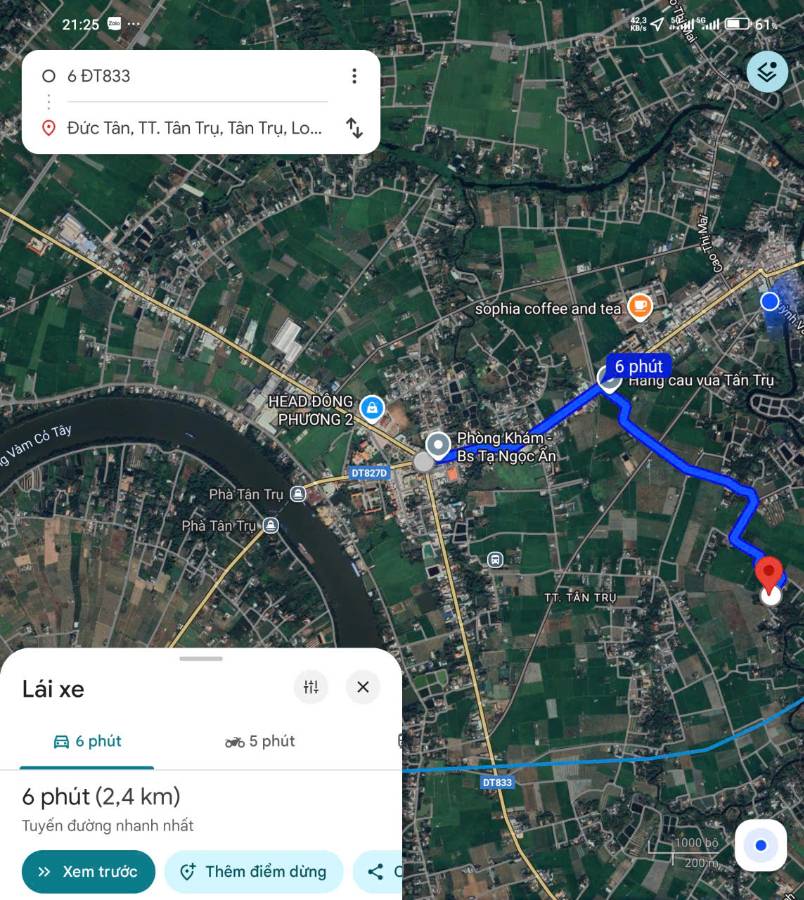Edit the starting point 6 ĐT833
The width and height of the screenshot is (804, 900).
point(190,76)
